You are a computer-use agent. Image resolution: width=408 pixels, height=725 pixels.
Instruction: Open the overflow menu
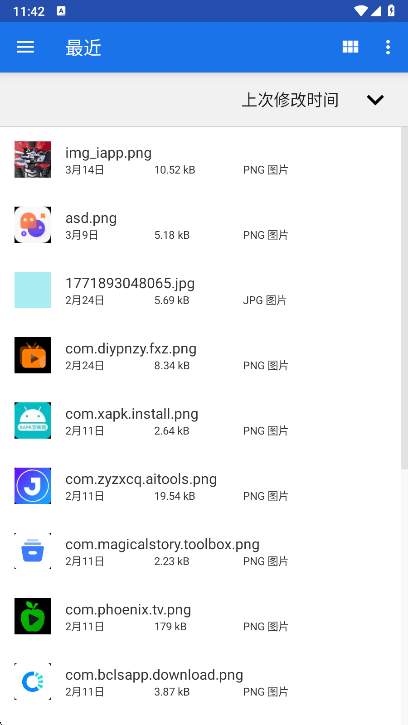[x=388, y=47]
